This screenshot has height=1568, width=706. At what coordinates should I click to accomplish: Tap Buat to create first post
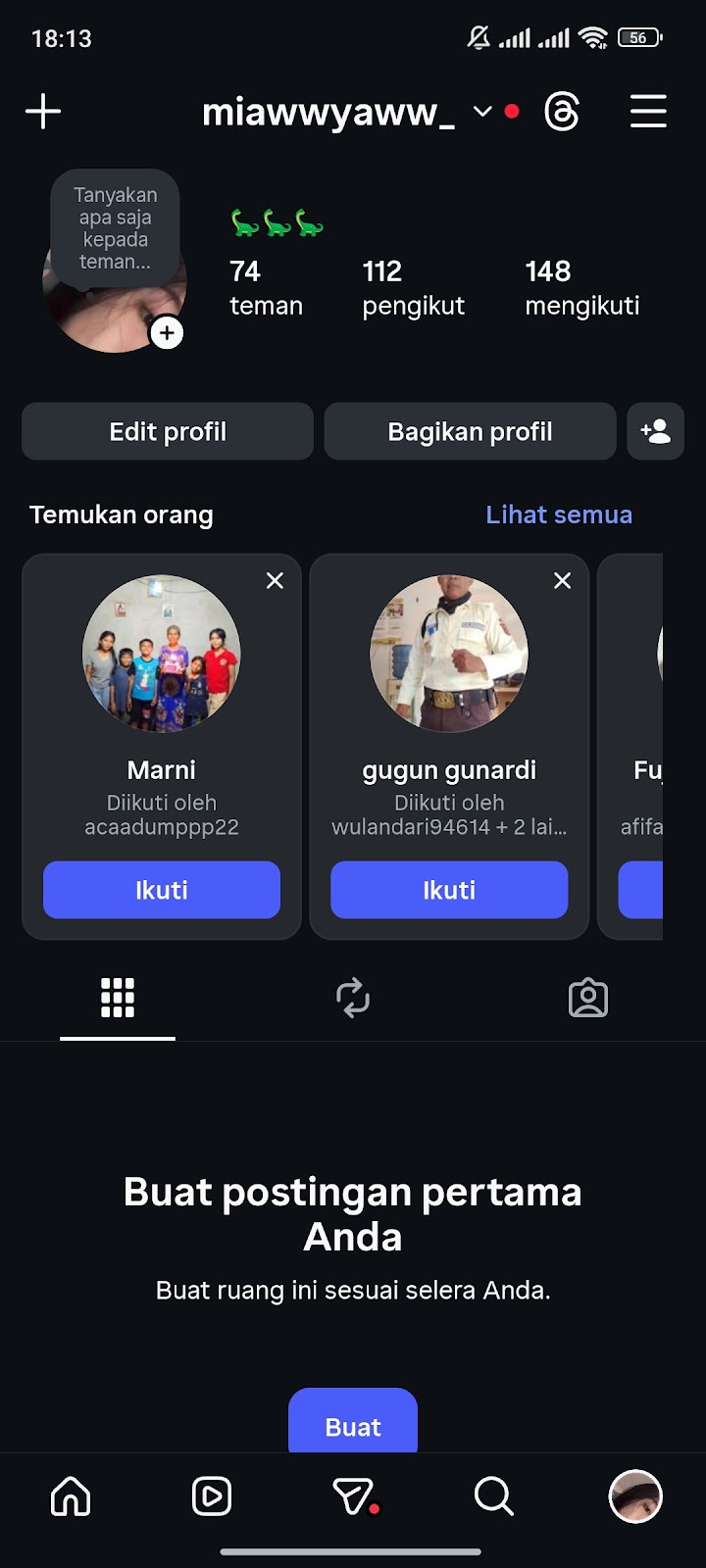(353, 1425)
